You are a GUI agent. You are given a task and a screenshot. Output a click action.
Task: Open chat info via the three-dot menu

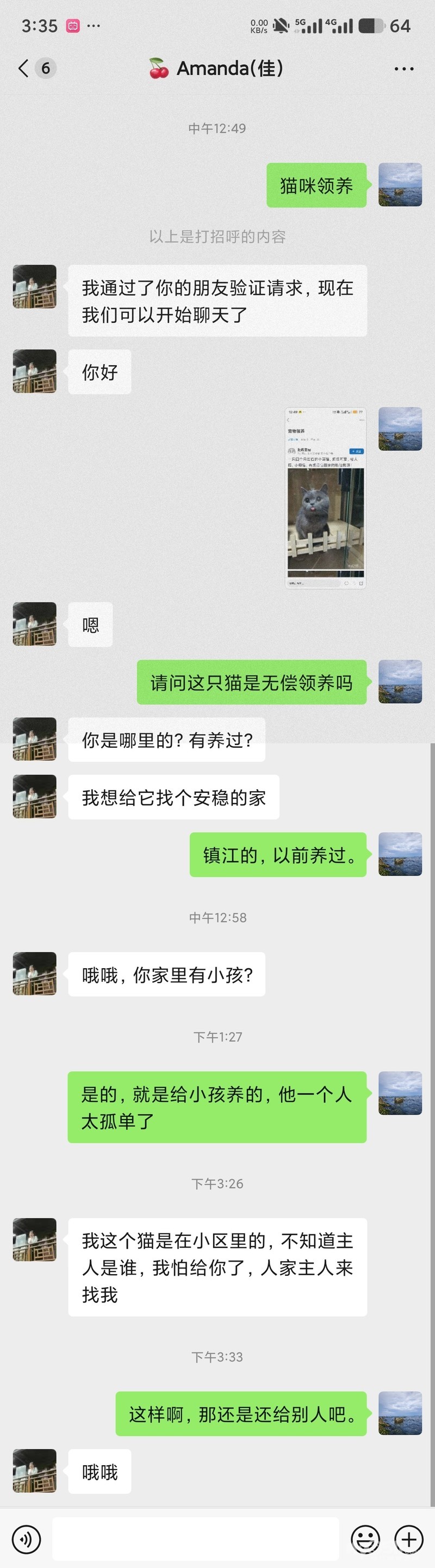[404, 69]
